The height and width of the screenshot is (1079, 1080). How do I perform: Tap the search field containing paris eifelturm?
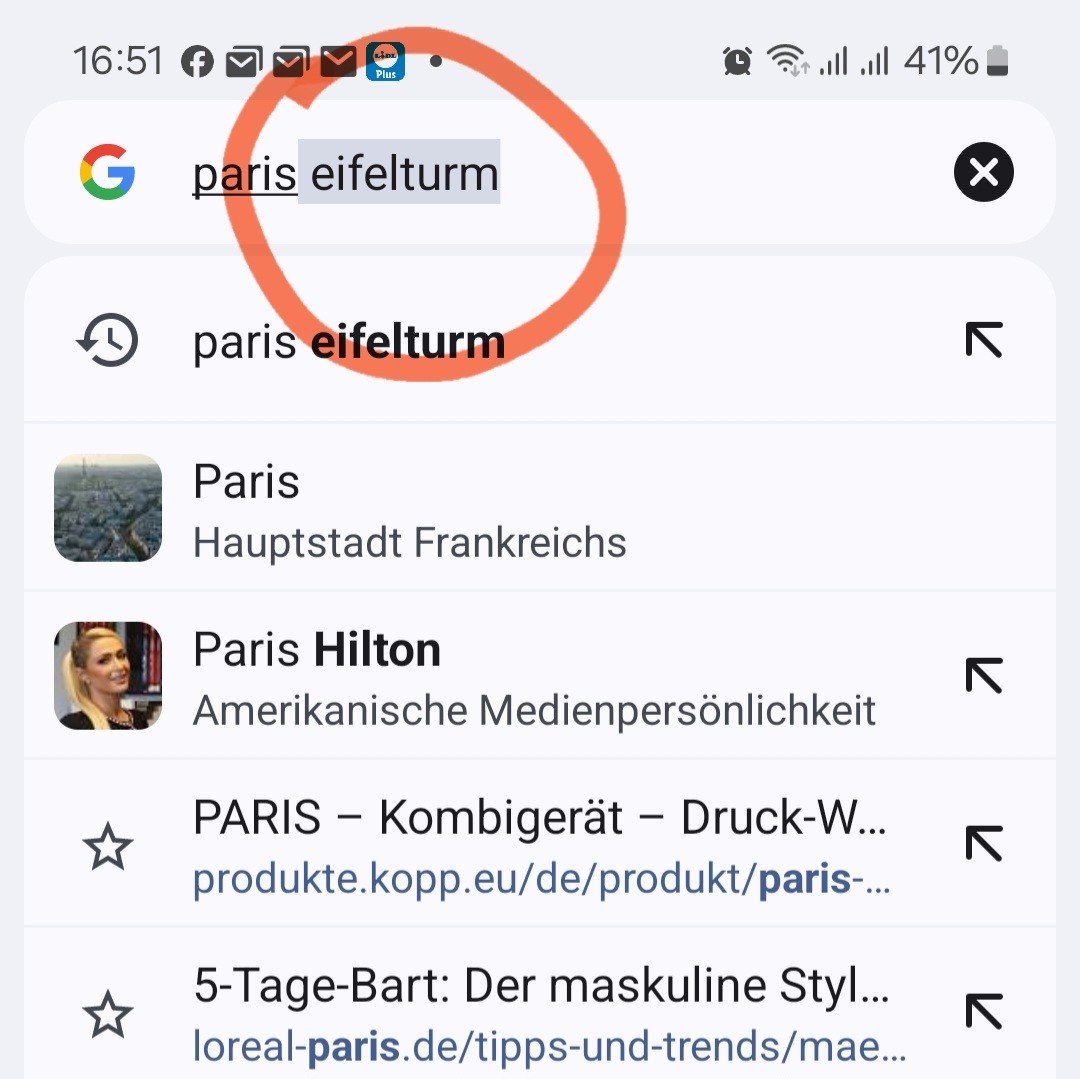tap(540, 173)
